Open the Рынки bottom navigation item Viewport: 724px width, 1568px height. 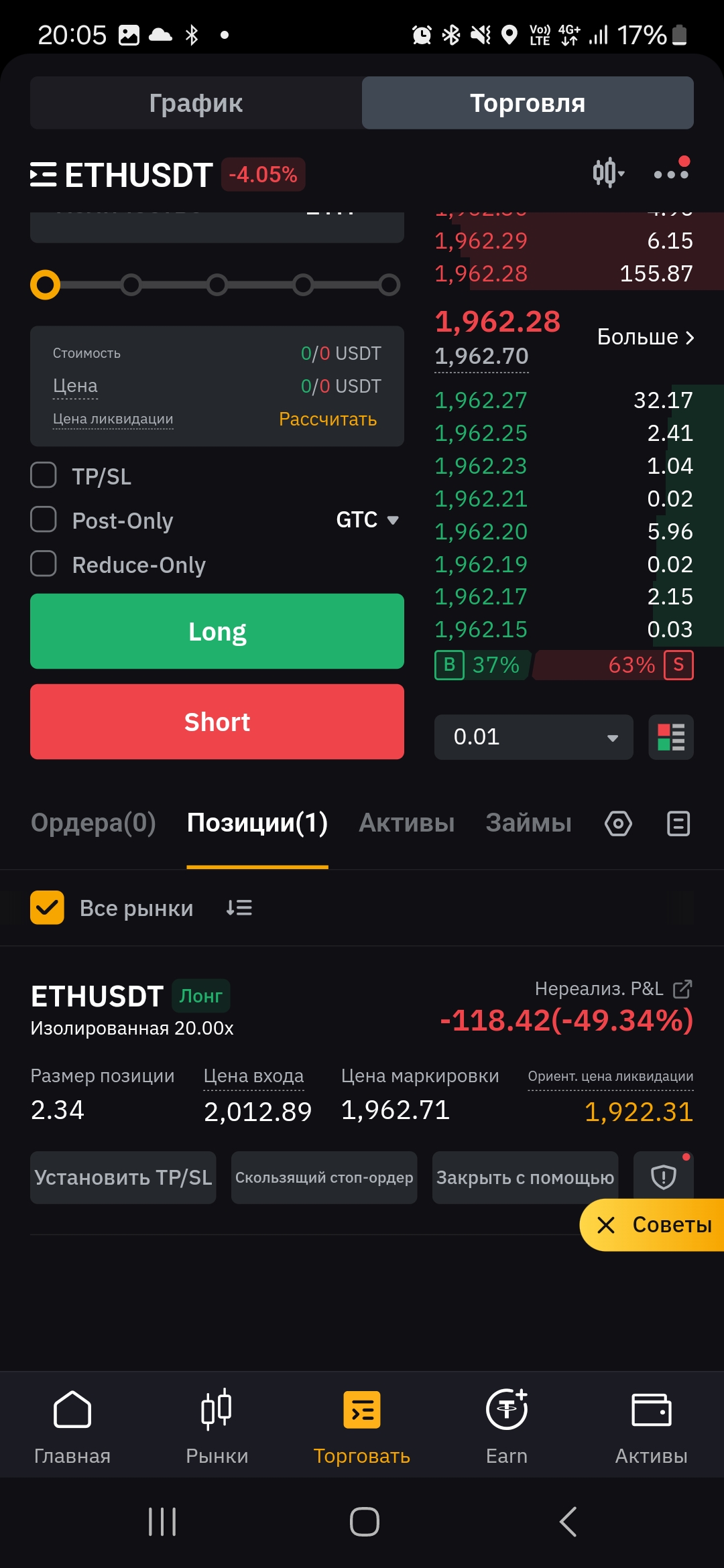[217, 1425]
